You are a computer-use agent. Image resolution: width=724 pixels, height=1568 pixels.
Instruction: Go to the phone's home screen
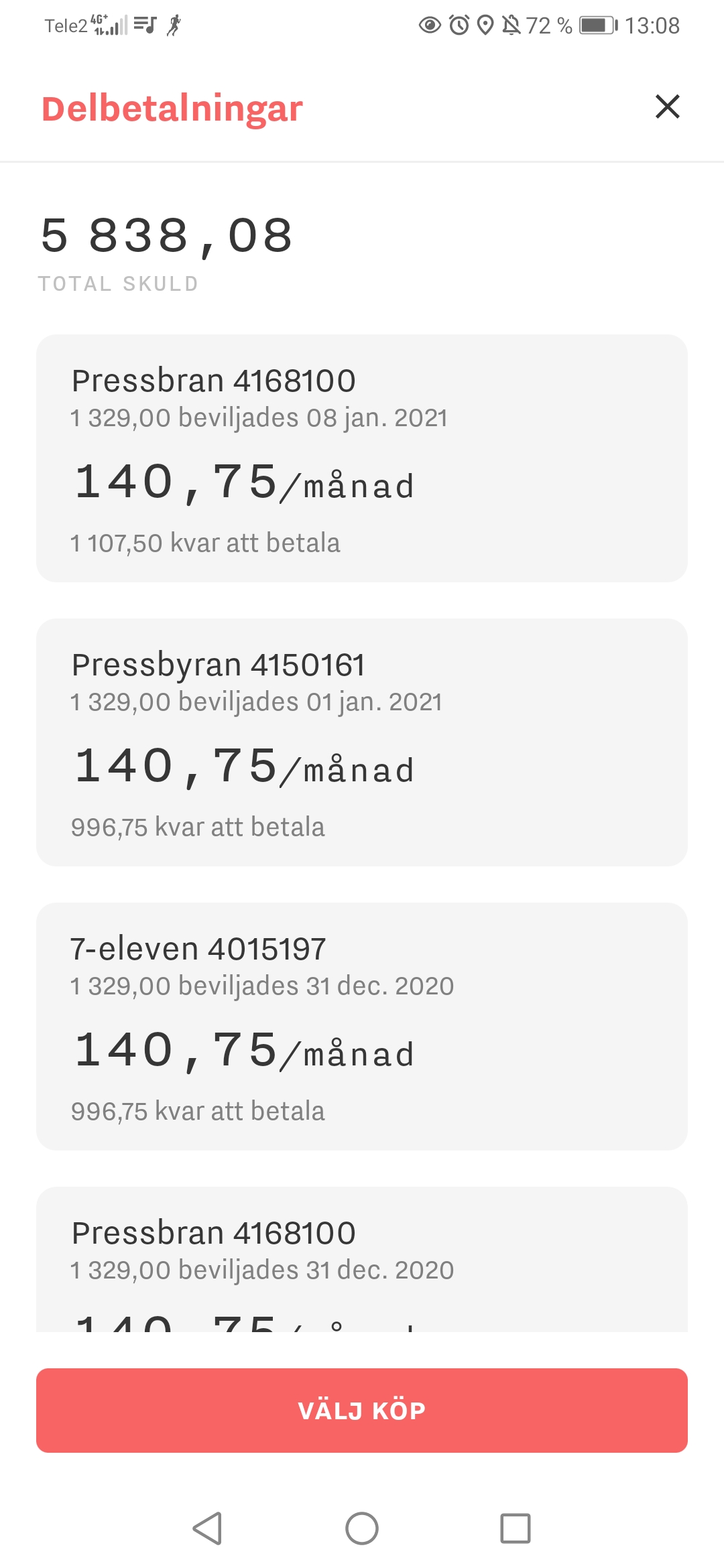(362, 1528)
